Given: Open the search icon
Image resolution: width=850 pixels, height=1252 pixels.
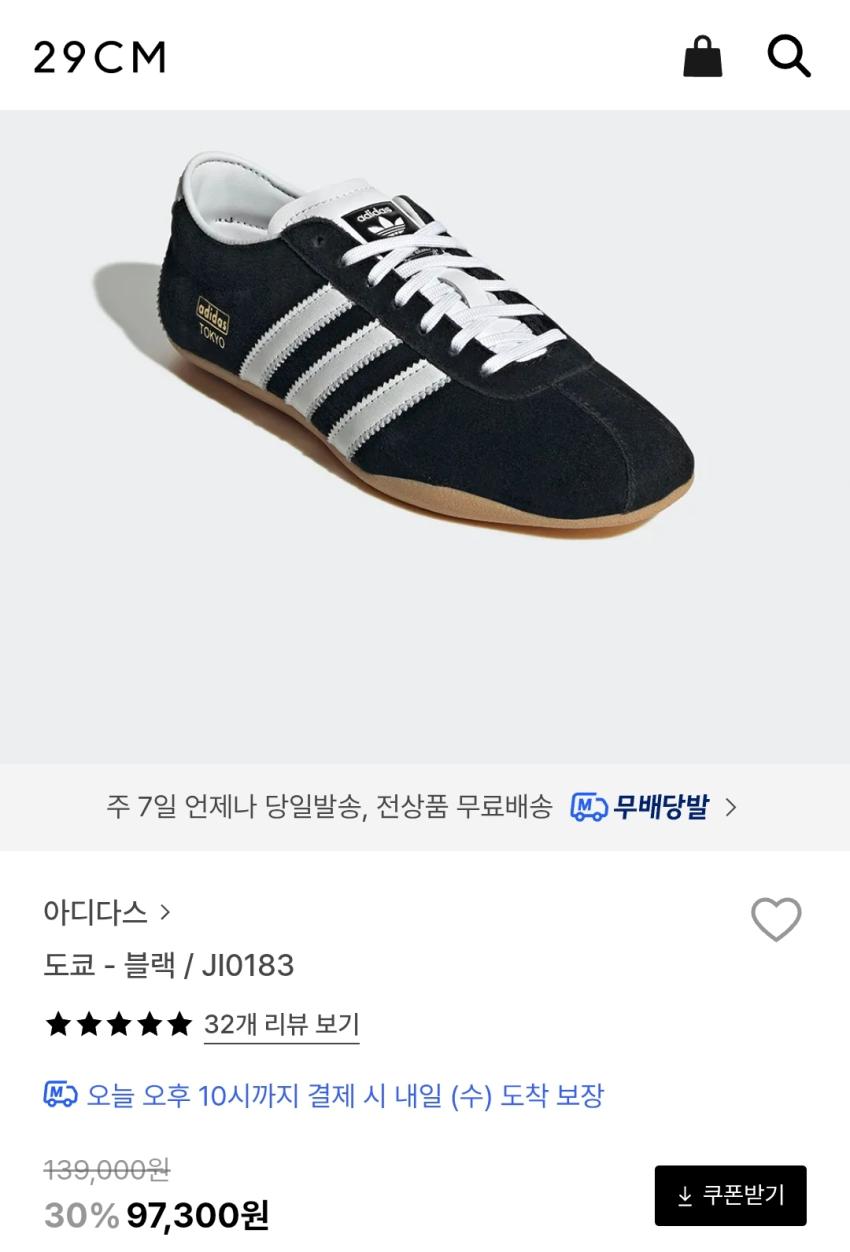Looking at the screenshot, I should tap(788, 57).
